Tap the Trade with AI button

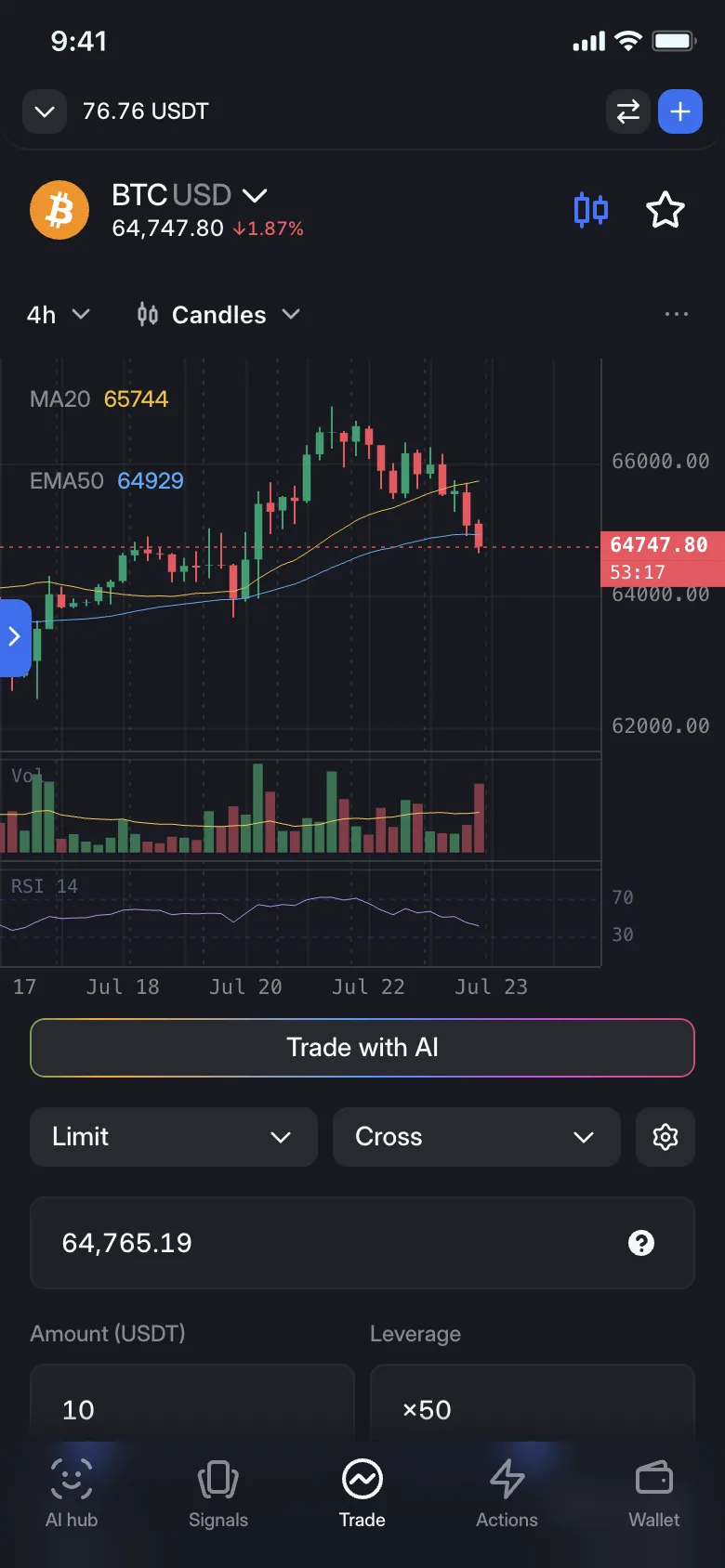(362, 1048)
